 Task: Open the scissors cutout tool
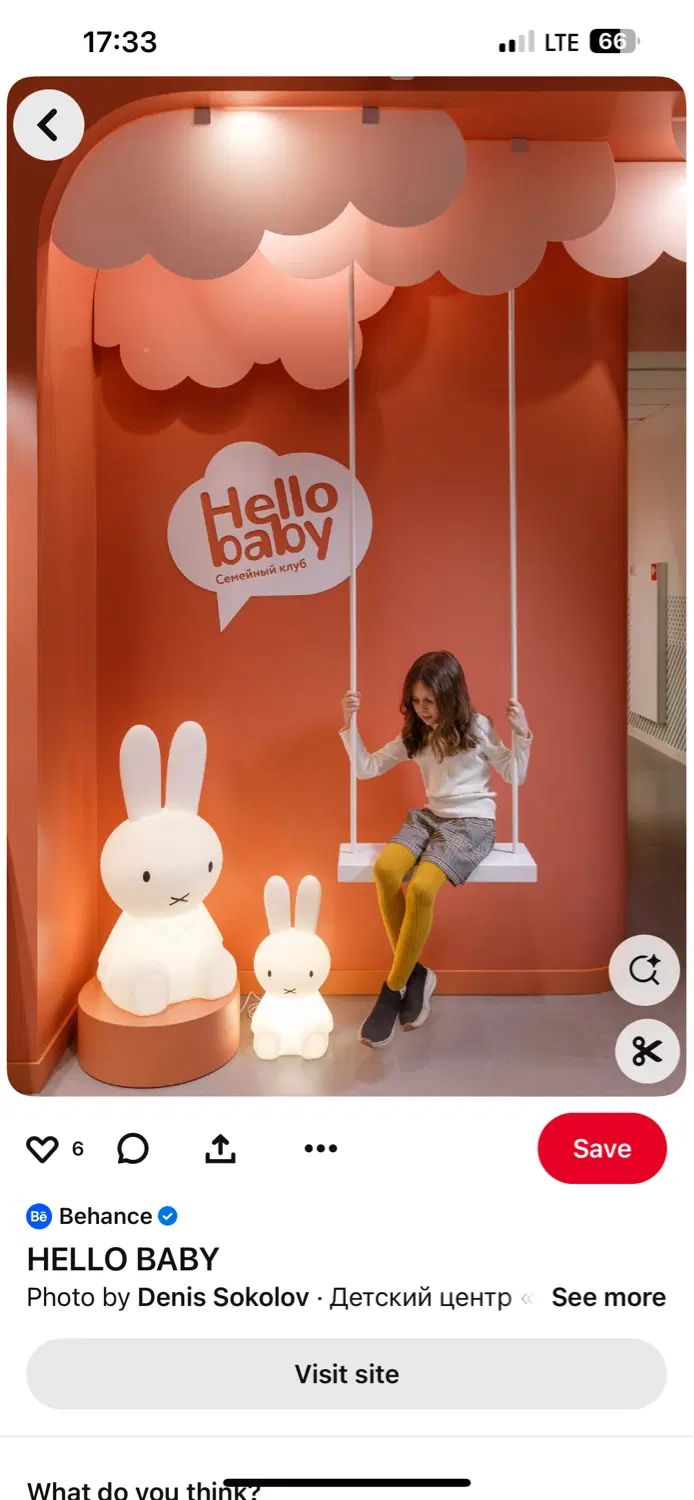coord(647,1051)
